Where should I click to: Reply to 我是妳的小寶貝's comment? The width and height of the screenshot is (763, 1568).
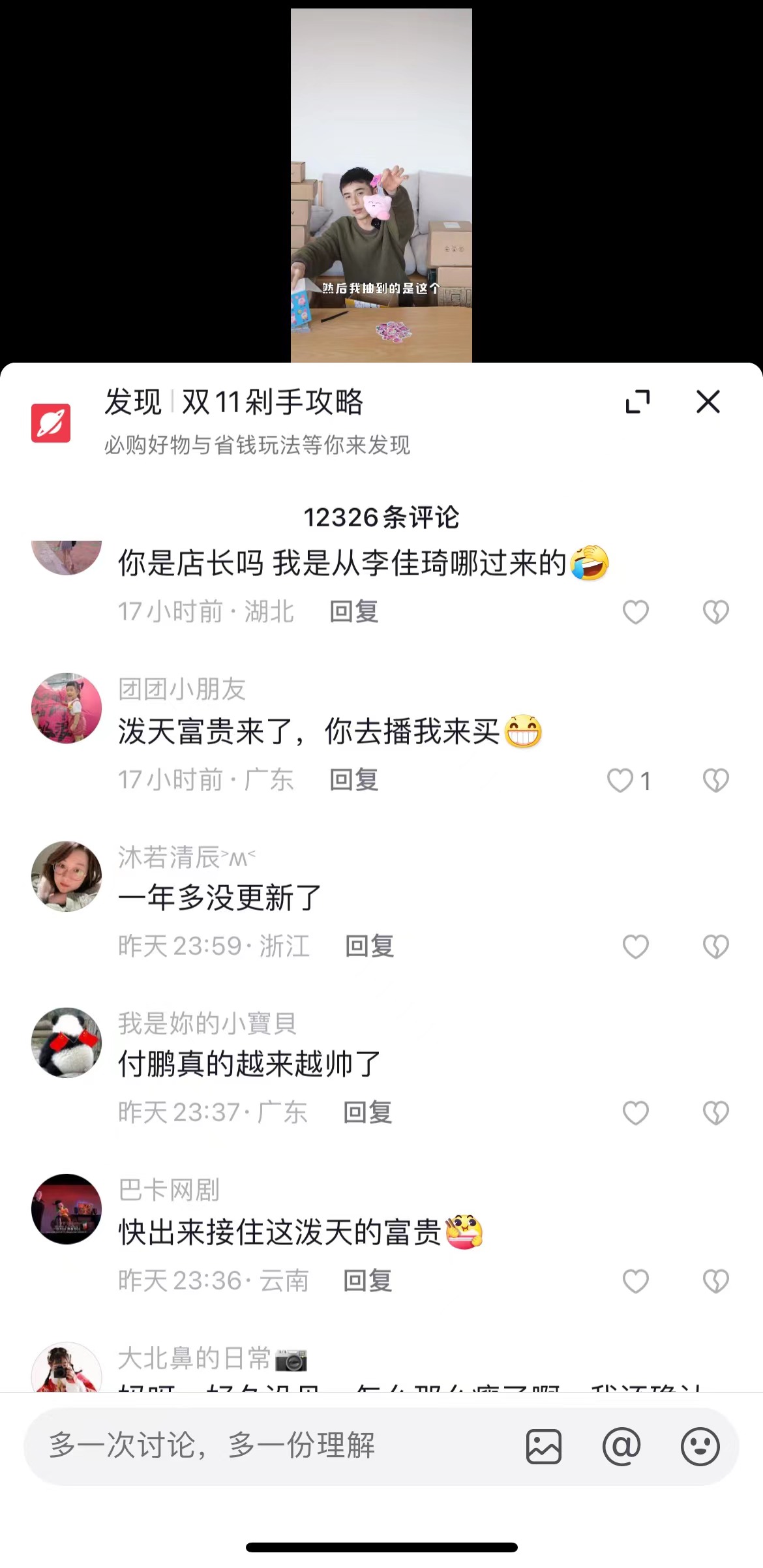(368, 1113)
